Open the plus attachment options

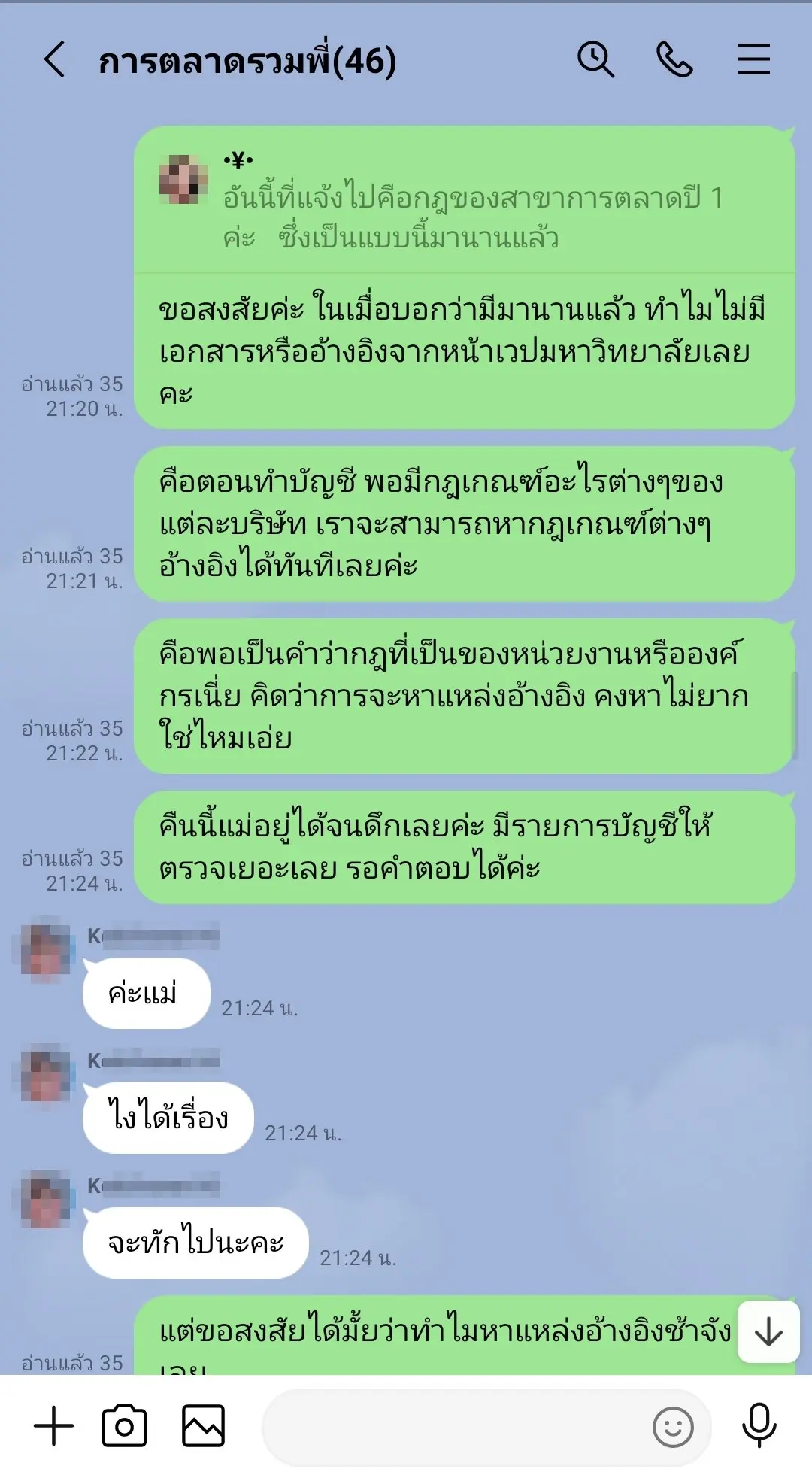54,1425
